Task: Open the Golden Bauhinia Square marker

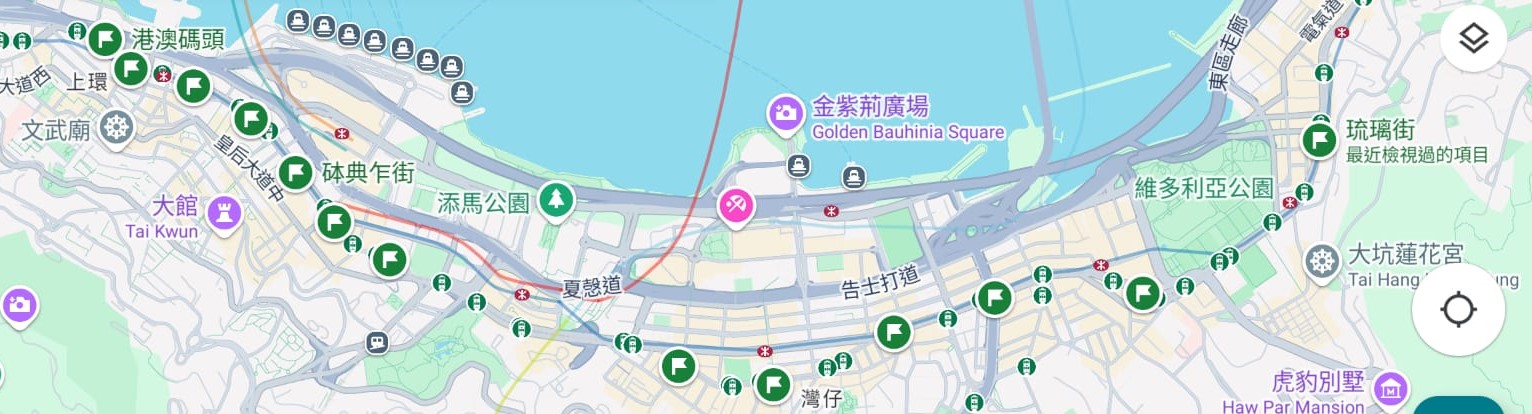Action: pyautogui.click(x=787, y=113)
